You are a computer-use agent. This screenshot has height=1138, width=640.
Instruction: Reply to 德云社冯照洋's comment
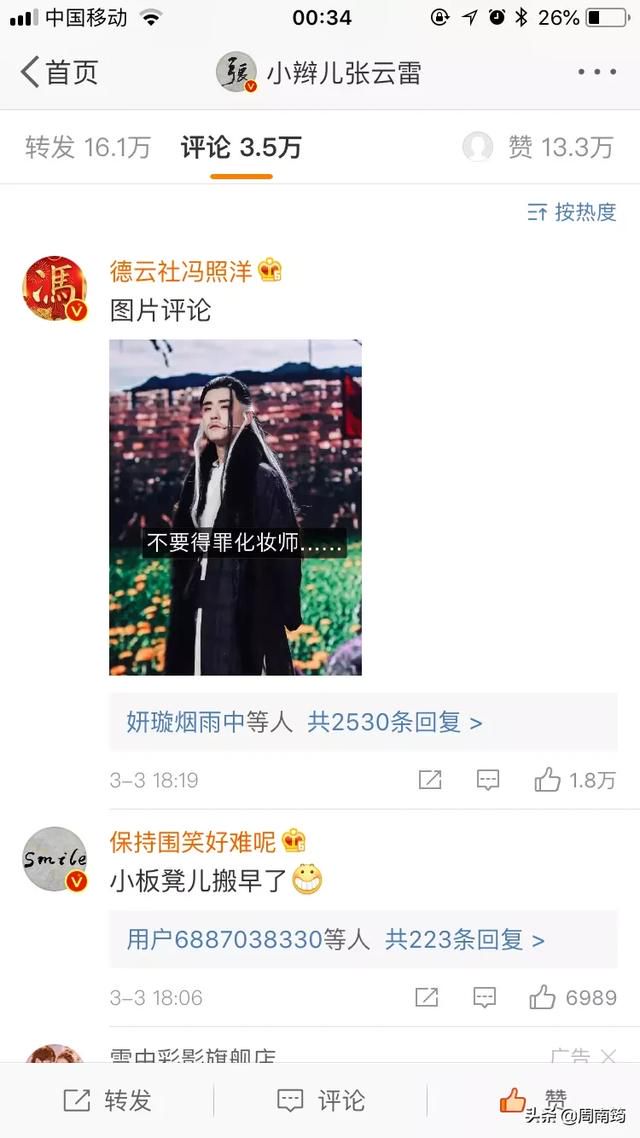[488, 780]
